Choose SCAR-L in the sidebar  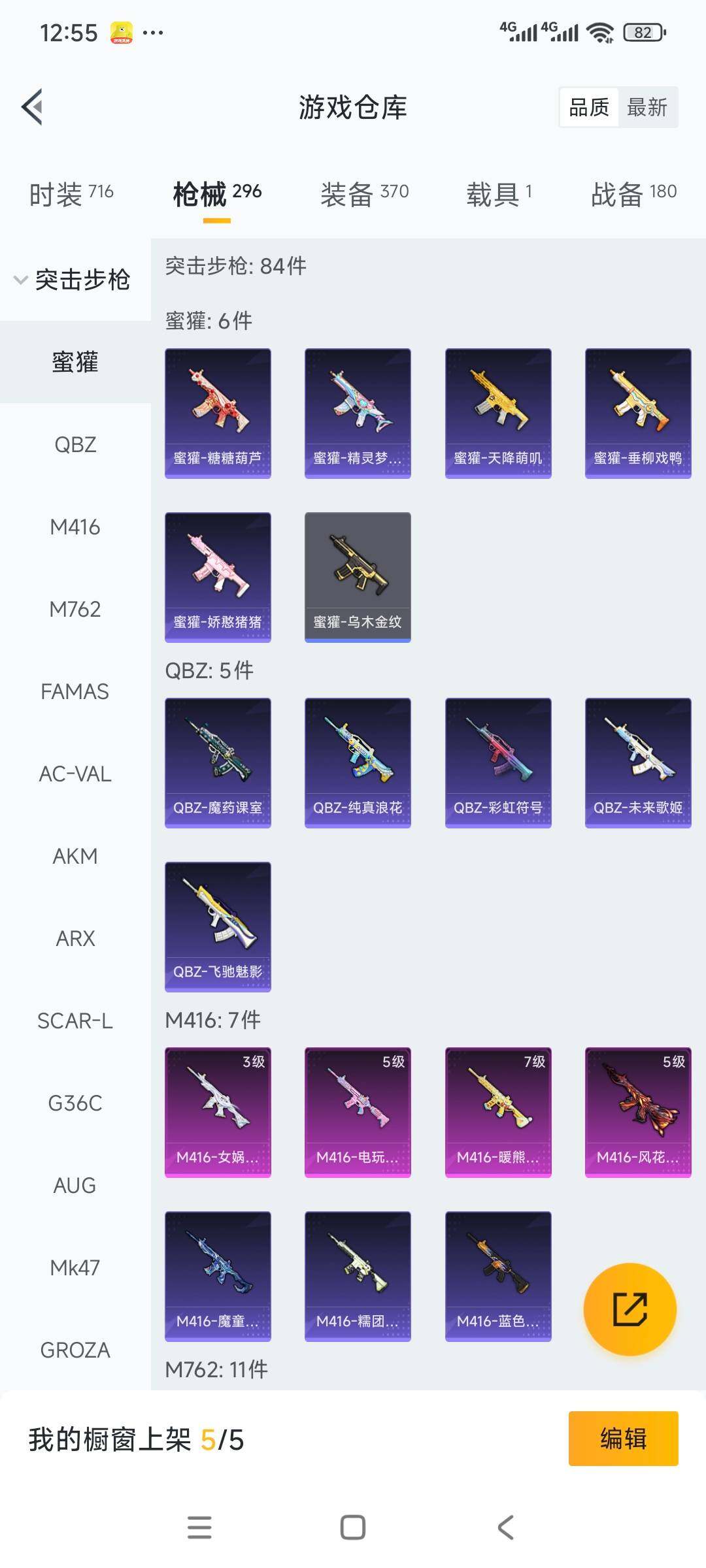tap(75, 1021)
